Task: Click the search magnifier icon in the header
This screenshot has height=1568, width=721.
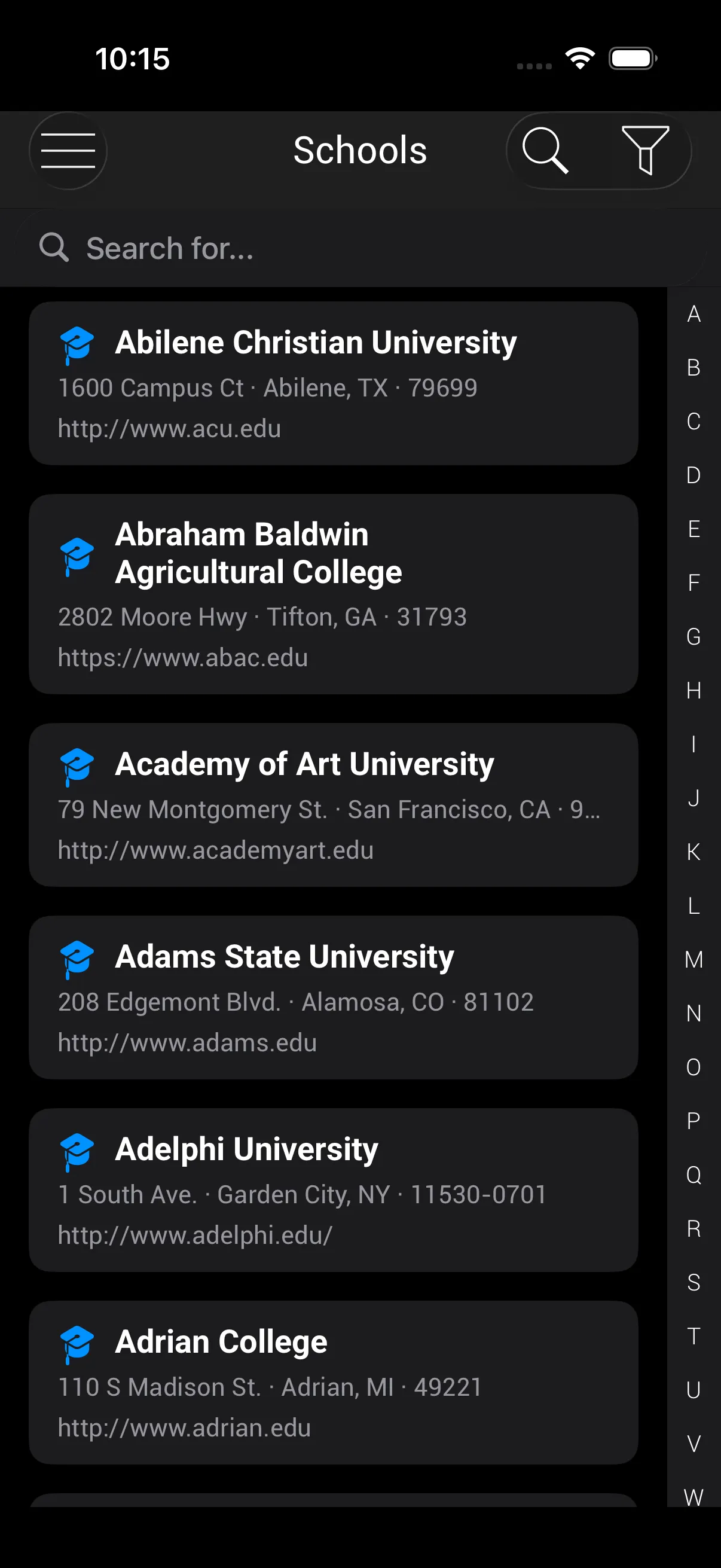Action: pyautogui.click(x=546, y=151)
